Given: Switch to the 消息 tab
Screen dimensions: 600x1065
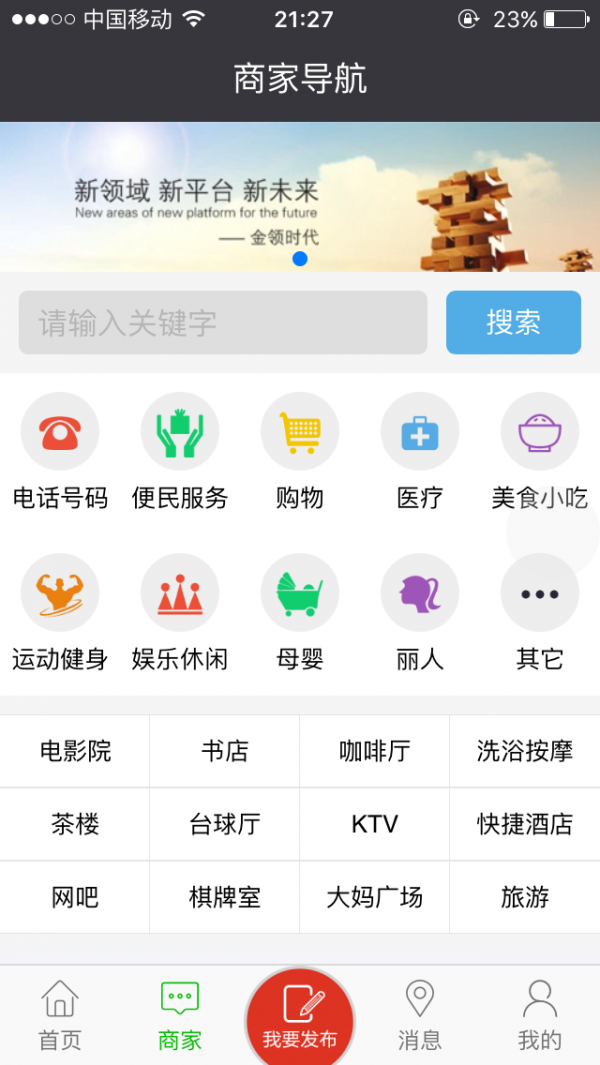Looking at the screenshot, I should (x=420, y=1015).
